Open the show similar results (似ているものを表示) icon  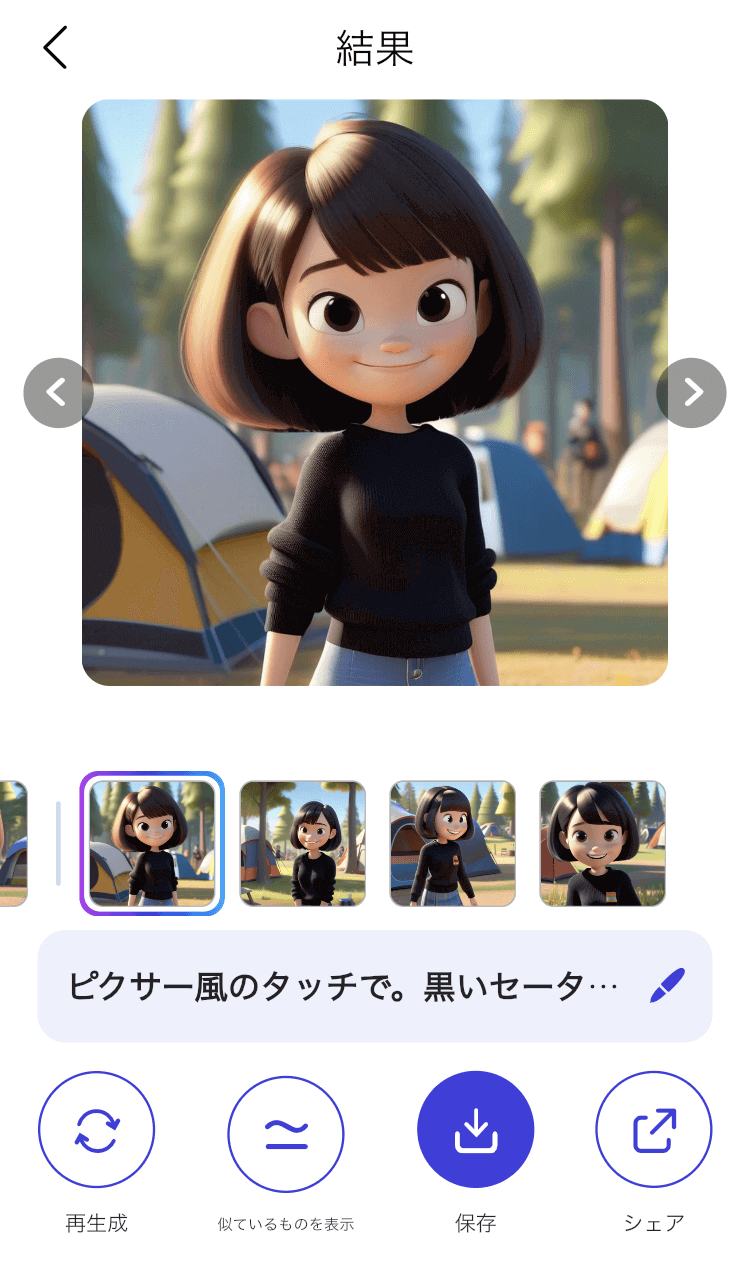[286, 1128]
